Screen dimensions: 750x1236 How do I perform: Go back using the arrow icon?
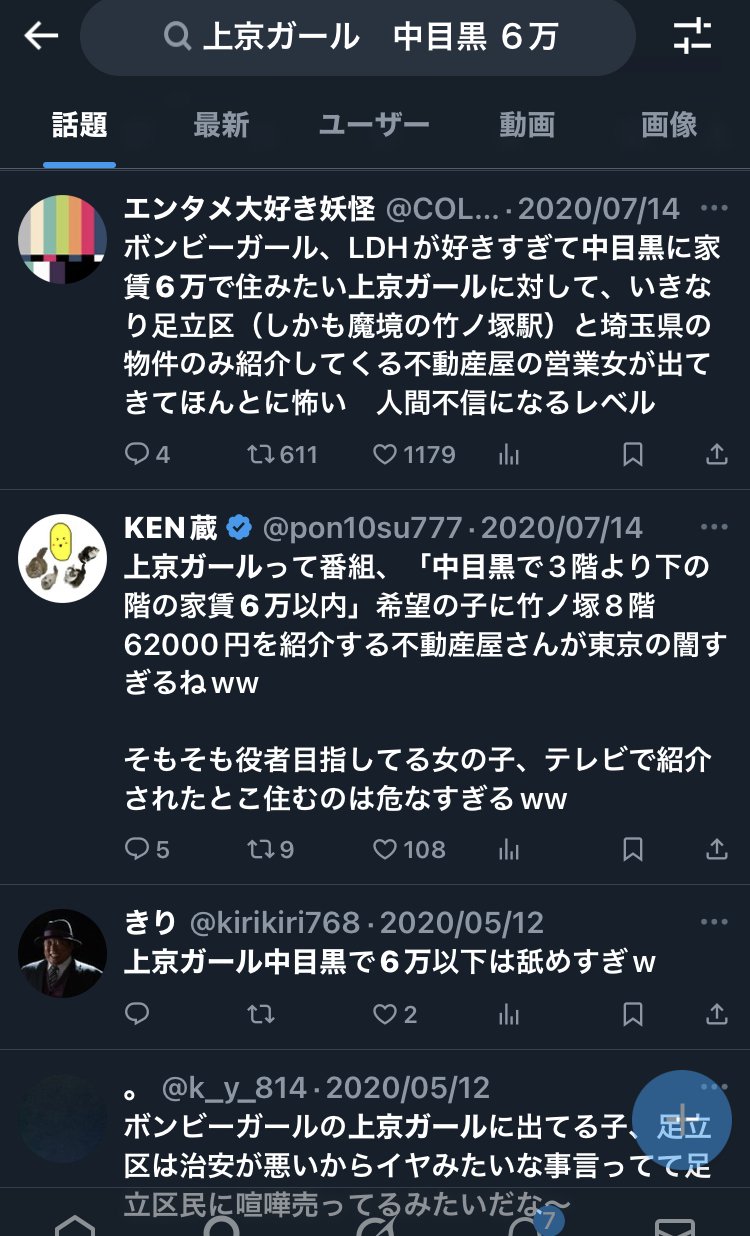pyautogui.click(x=41, y=37)
